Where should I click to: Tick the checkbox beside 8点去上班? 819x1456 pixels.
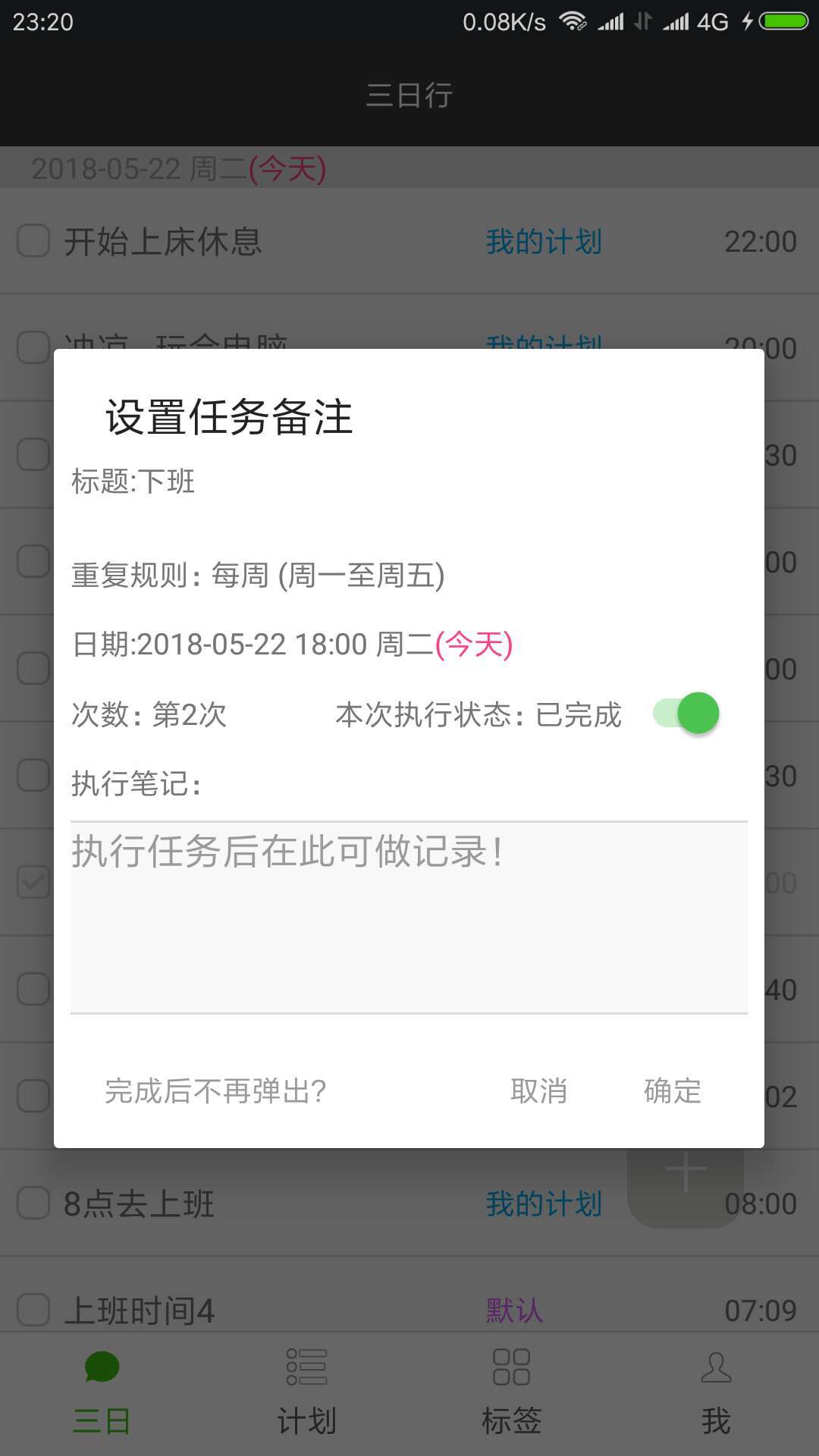click(x=33, y=1203)
